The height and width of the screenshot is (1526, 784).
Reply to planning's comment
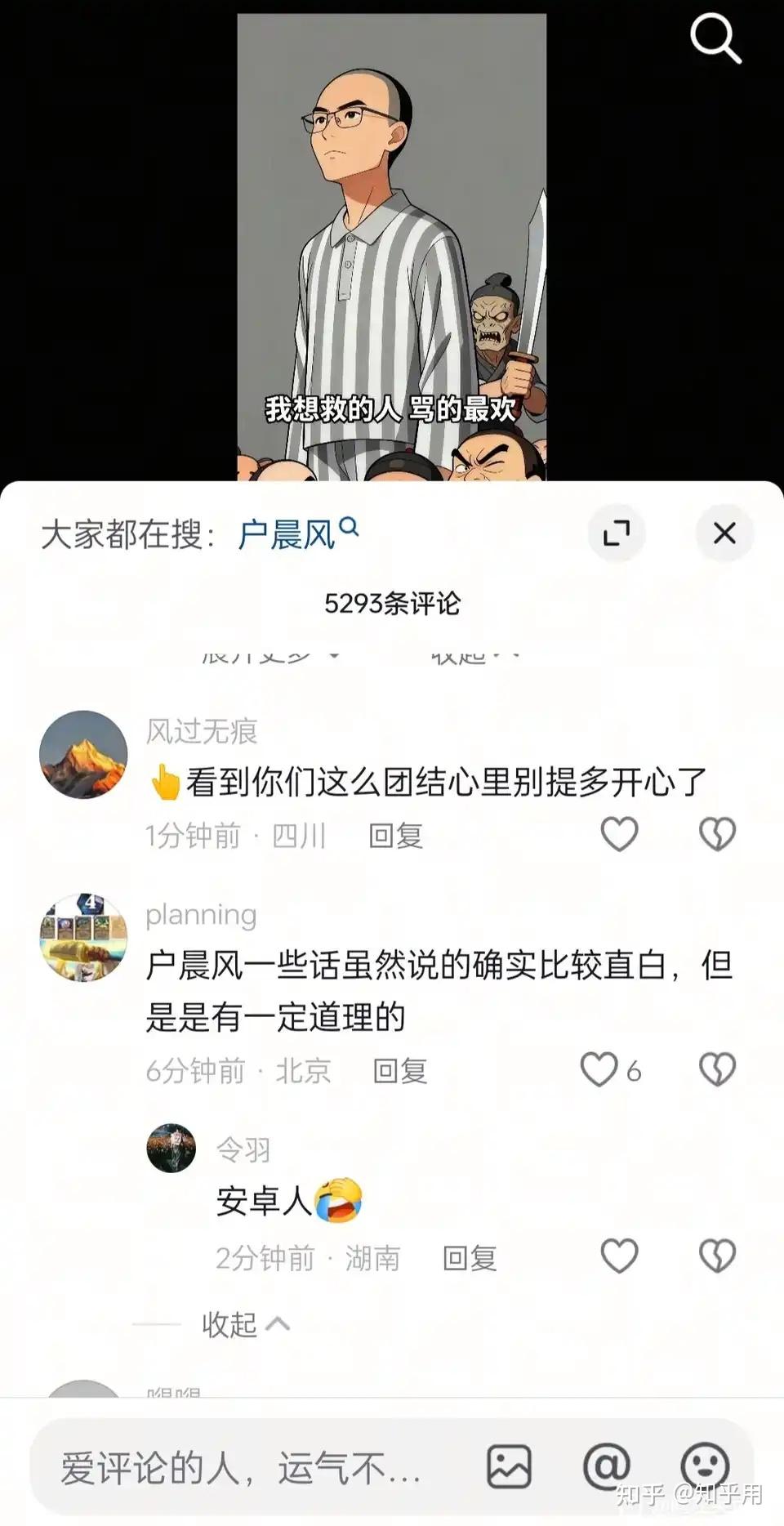[x=399, y=1071]
